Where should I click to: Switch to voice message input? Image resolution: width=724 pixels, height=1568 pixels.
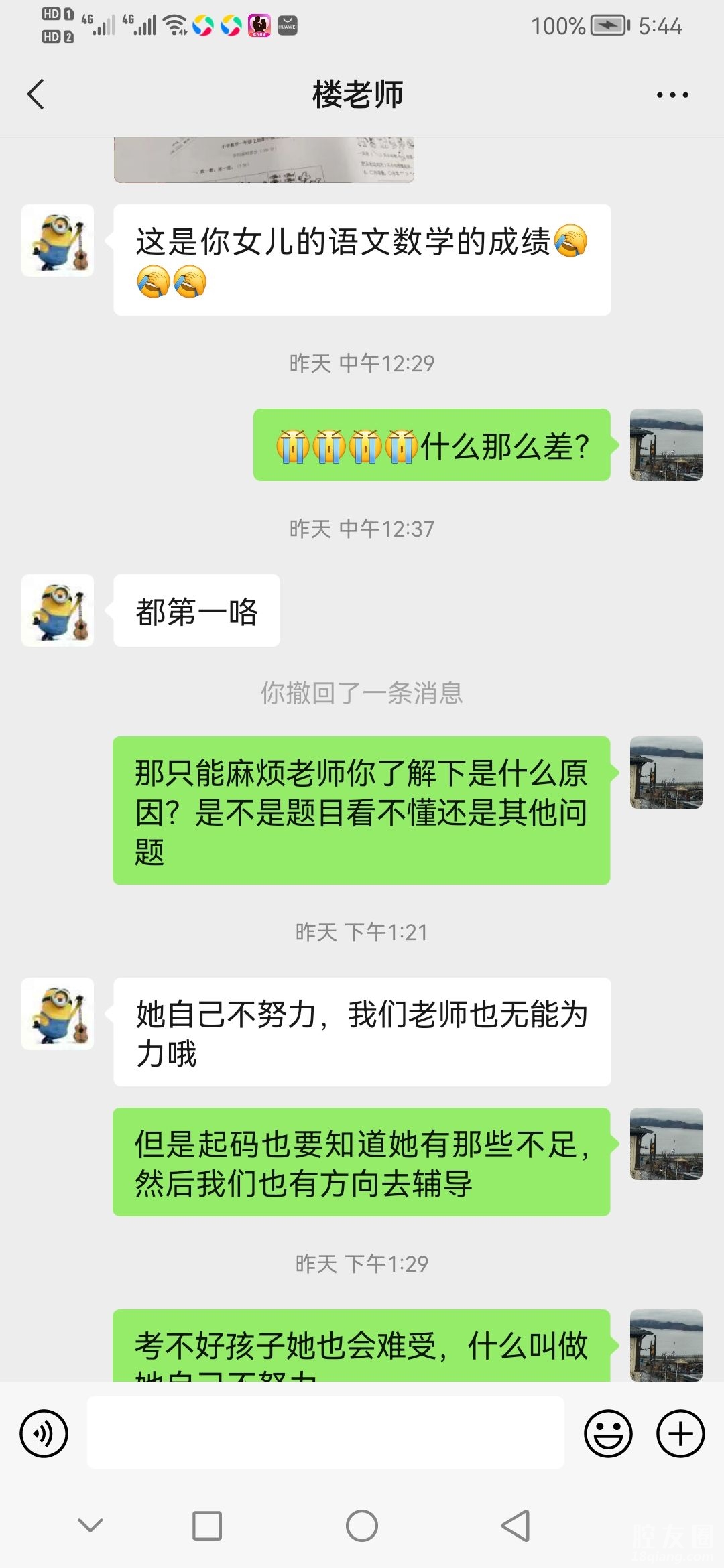tap(44, 1433)
